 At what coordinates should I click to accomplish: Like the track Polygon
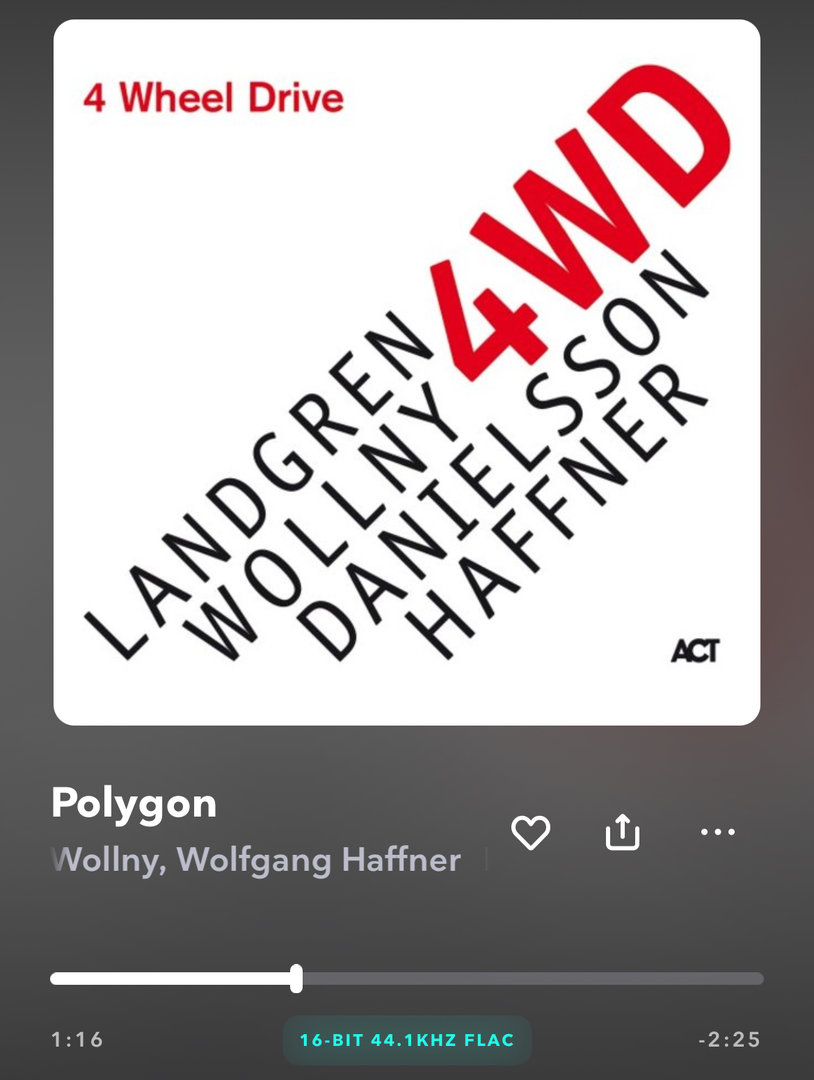tap(530, 832)
